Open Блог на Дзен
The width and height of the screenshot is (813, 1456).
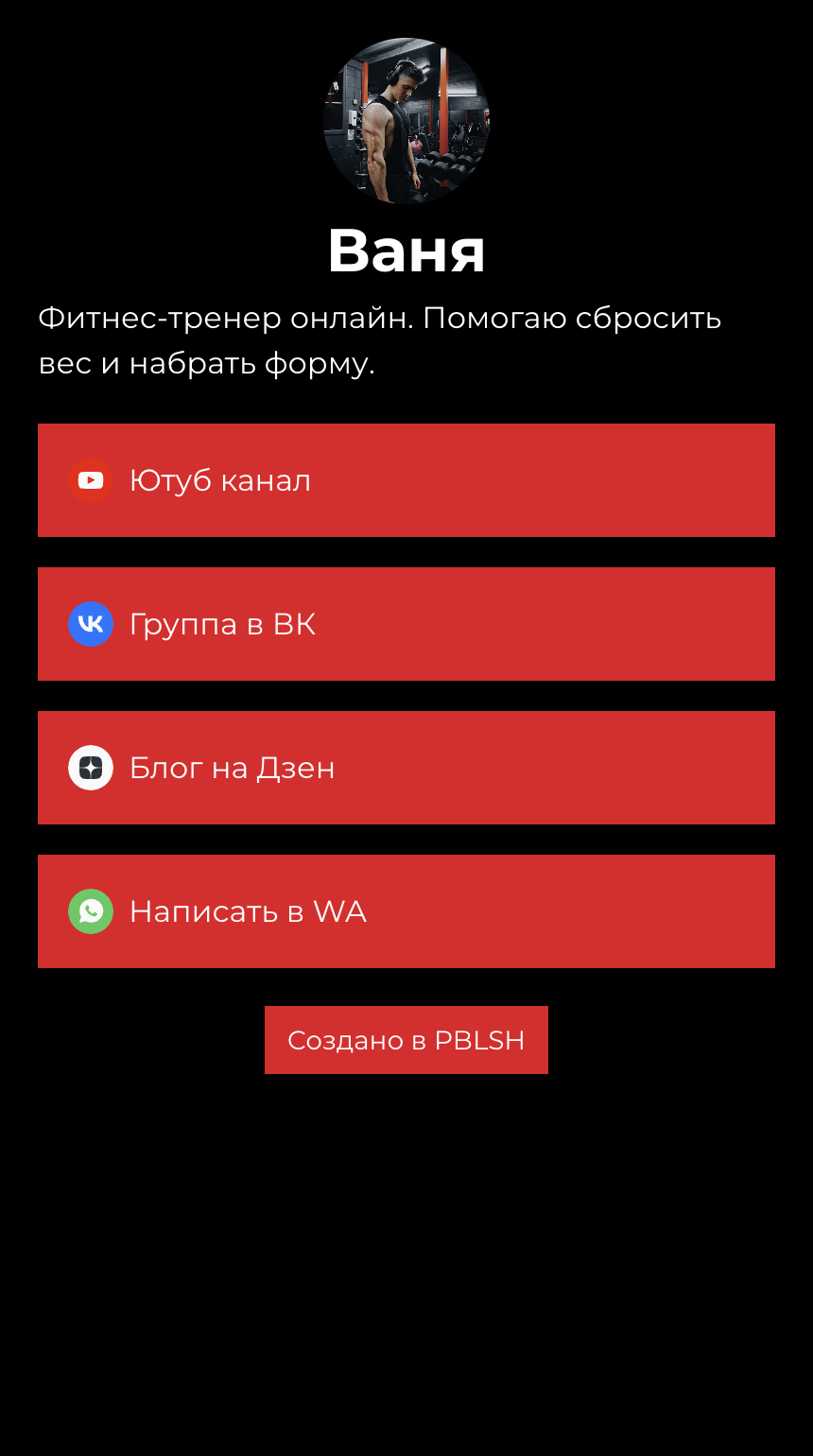click(x=406, y=768)
